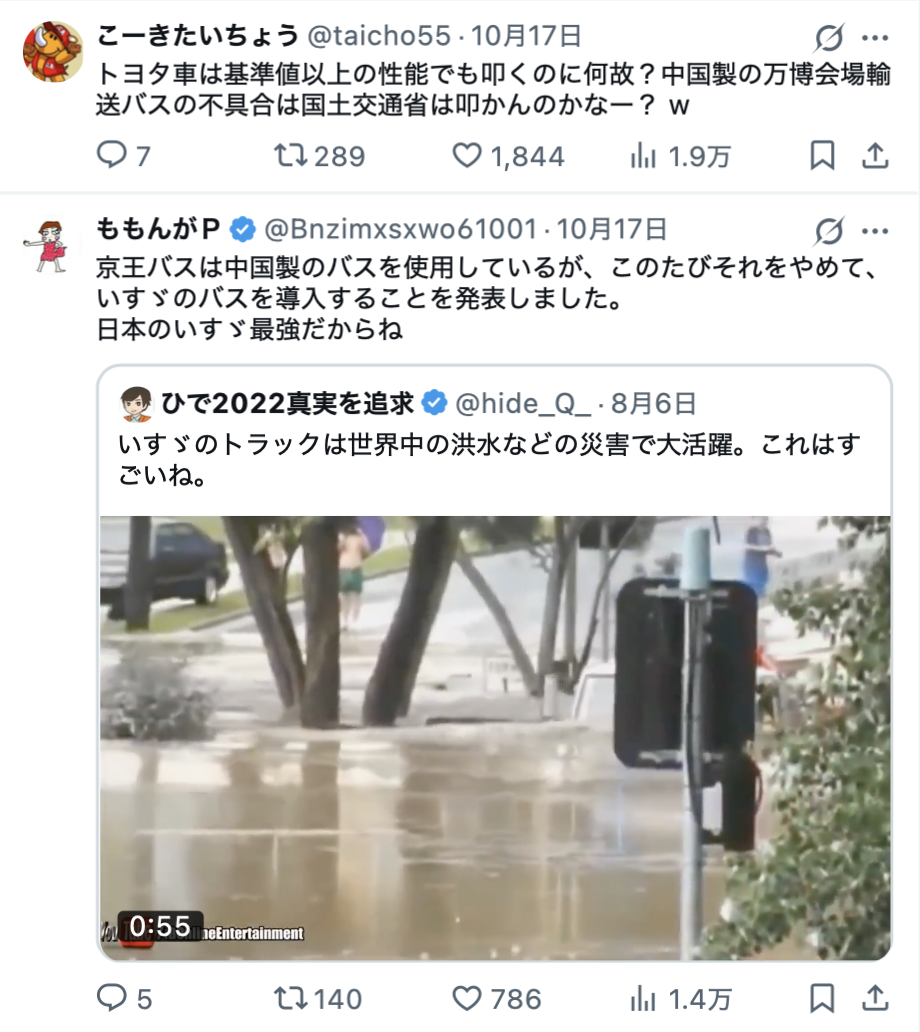Screen dimensions: 920x1032
Task: Bookmark taicho55's post
Action: pos(822,156)
